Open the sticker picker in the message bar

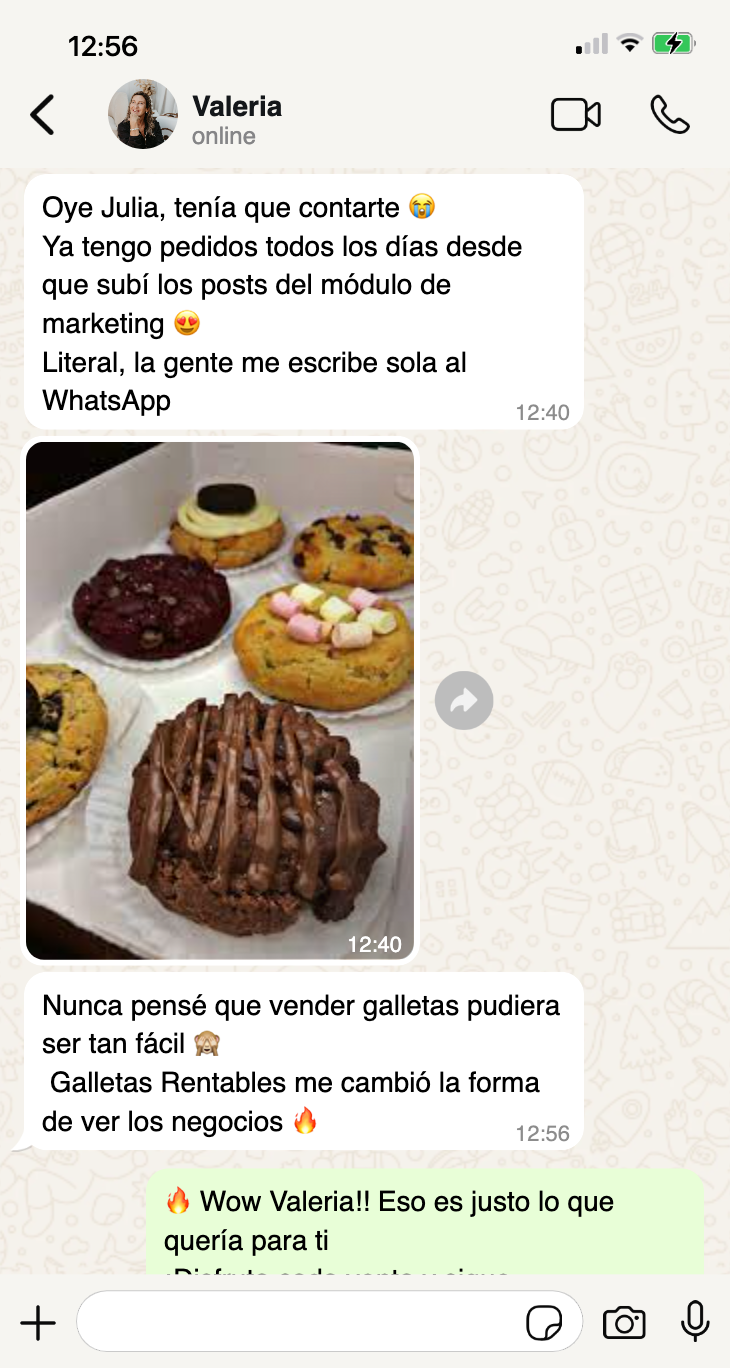pos(546,1321)
